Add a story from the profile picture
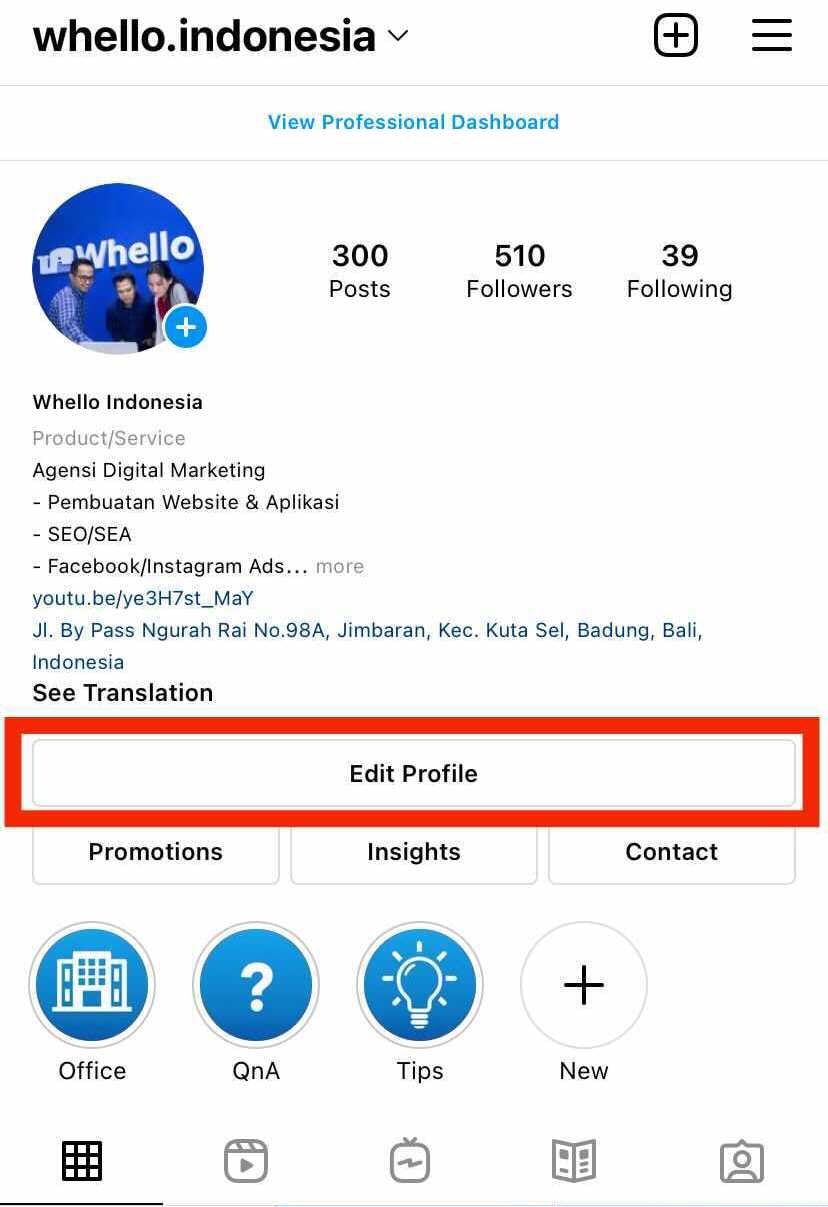Viewport: 828px width, 1207px height. (x=186, y=328)
